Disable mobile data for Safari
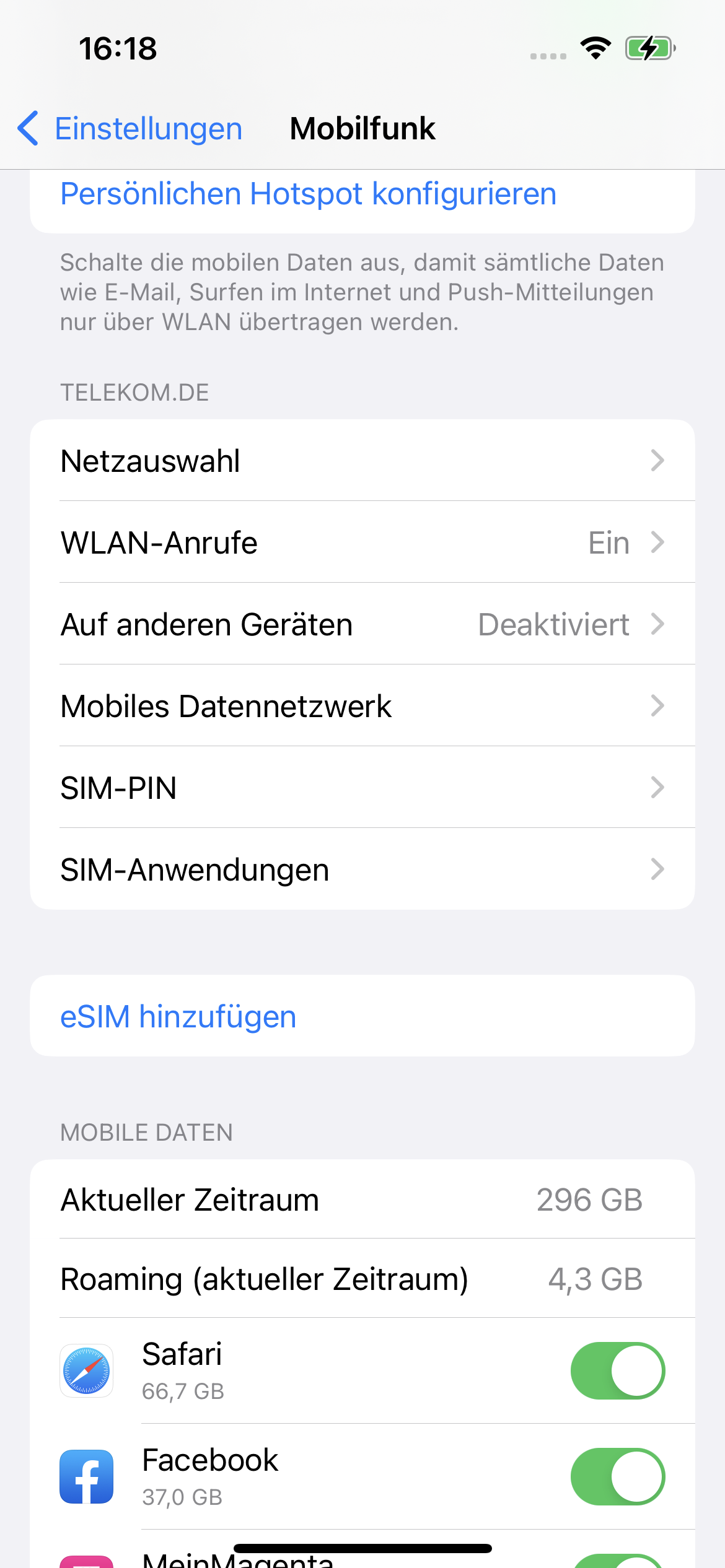Image resolution: width=725 pixels, height=1568 pixels. click(x=618, y=1371)
